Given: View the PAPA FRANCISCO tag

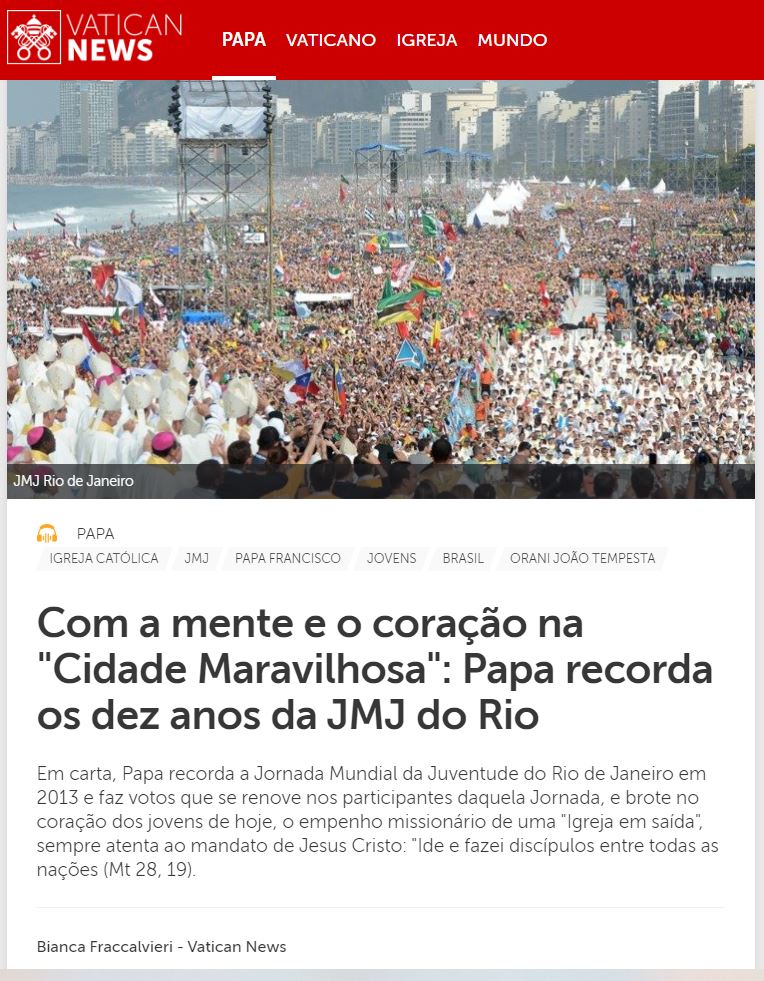Looking at the screenshot, I should (288, 558).
